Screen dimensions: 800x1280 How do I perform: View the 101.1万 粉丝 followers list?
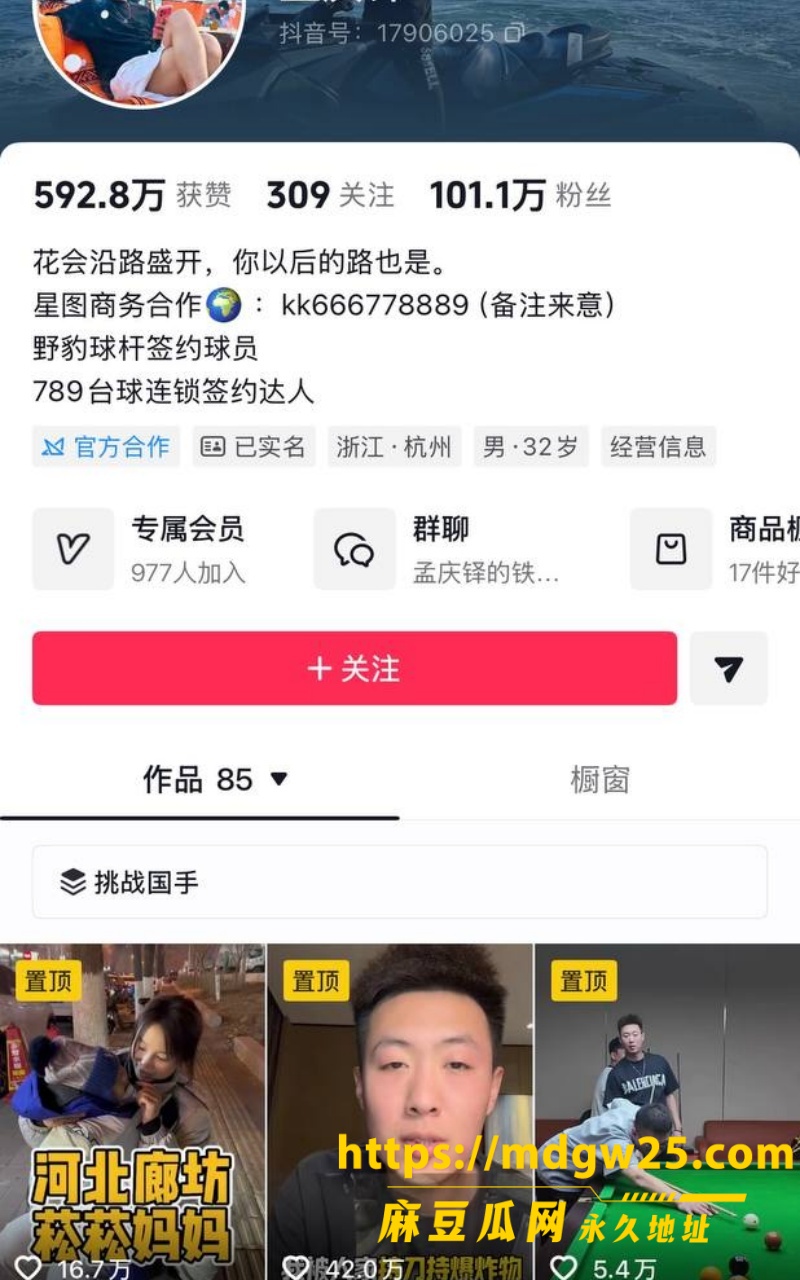[x=520, y=195]
